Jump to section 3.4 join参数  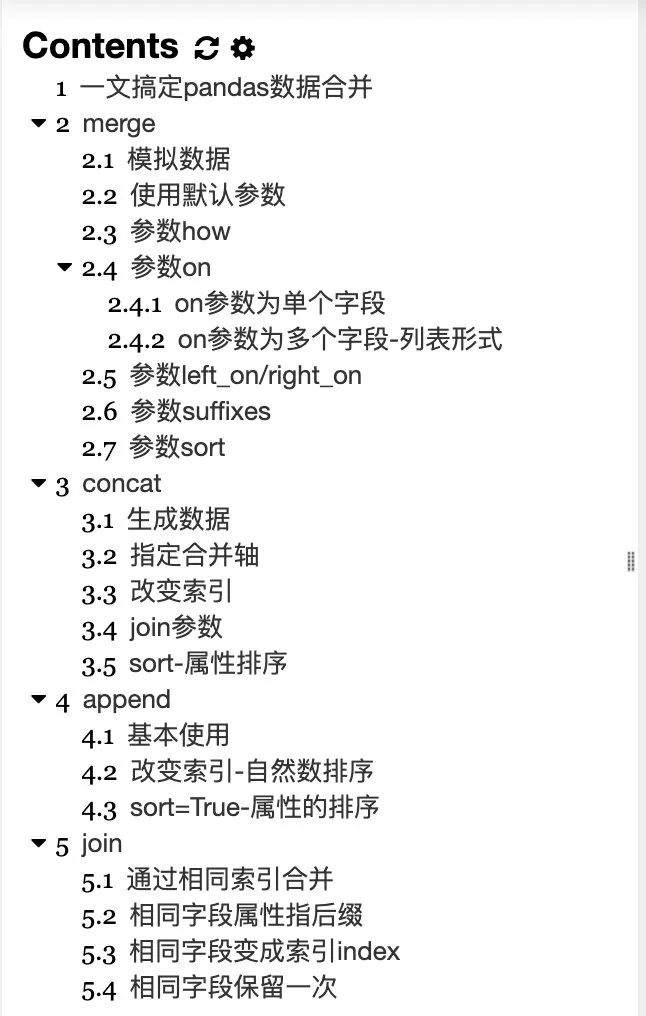pos(176,627)
